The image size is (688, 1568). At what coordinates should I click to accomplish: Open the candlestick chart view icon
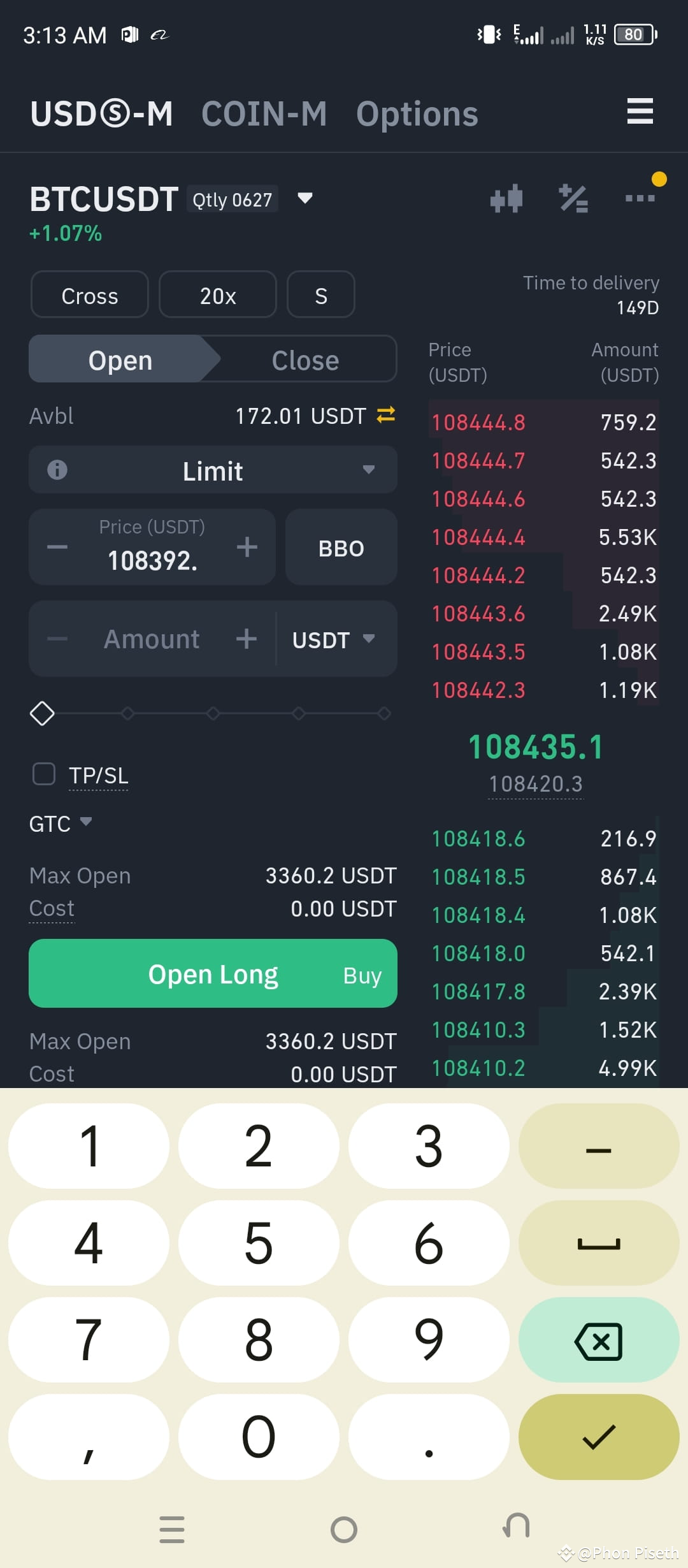click(x=508, y=198)
